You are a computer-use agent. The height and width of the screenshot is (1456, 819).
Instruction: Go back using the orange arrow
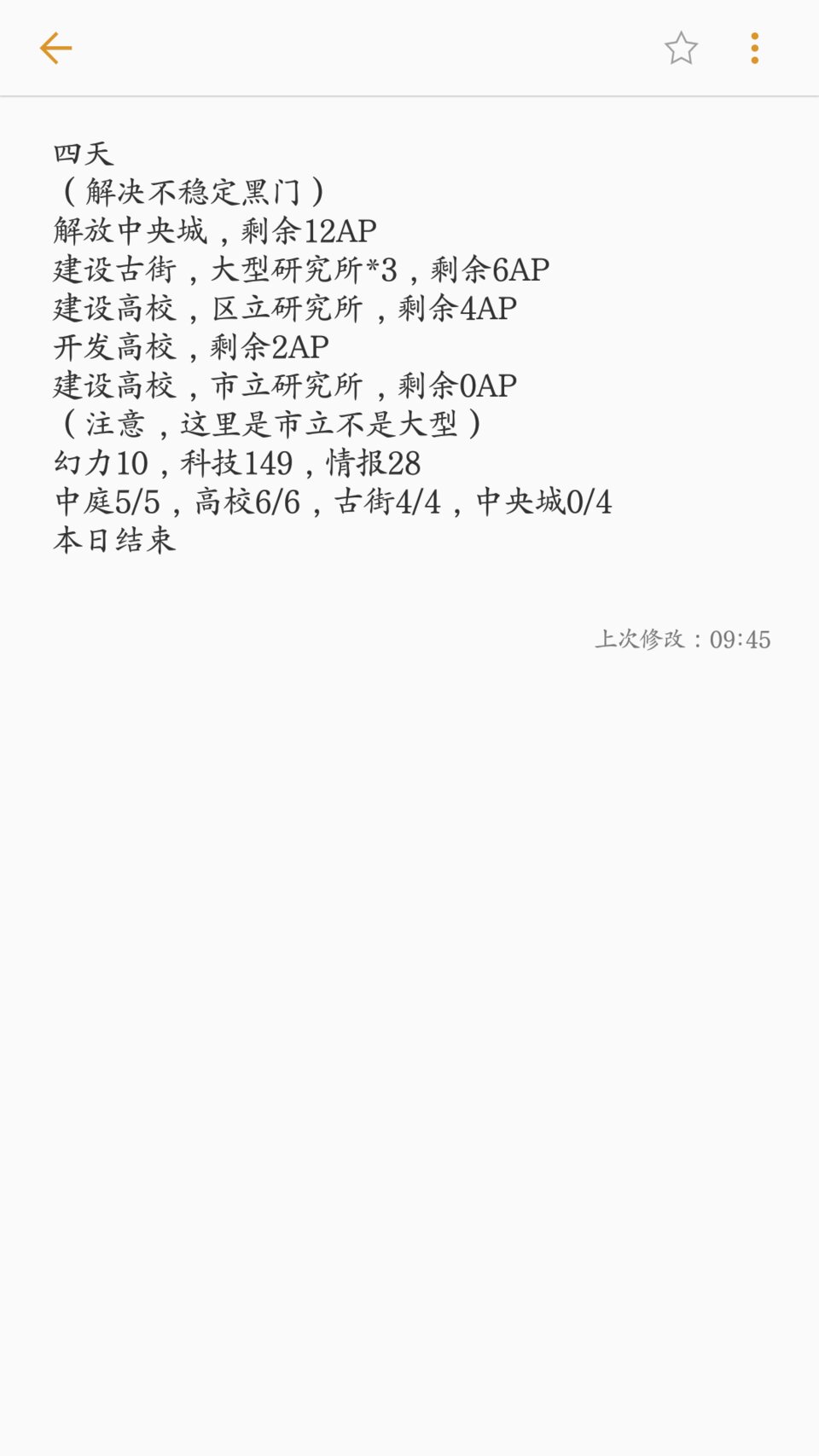pos(55,49)
